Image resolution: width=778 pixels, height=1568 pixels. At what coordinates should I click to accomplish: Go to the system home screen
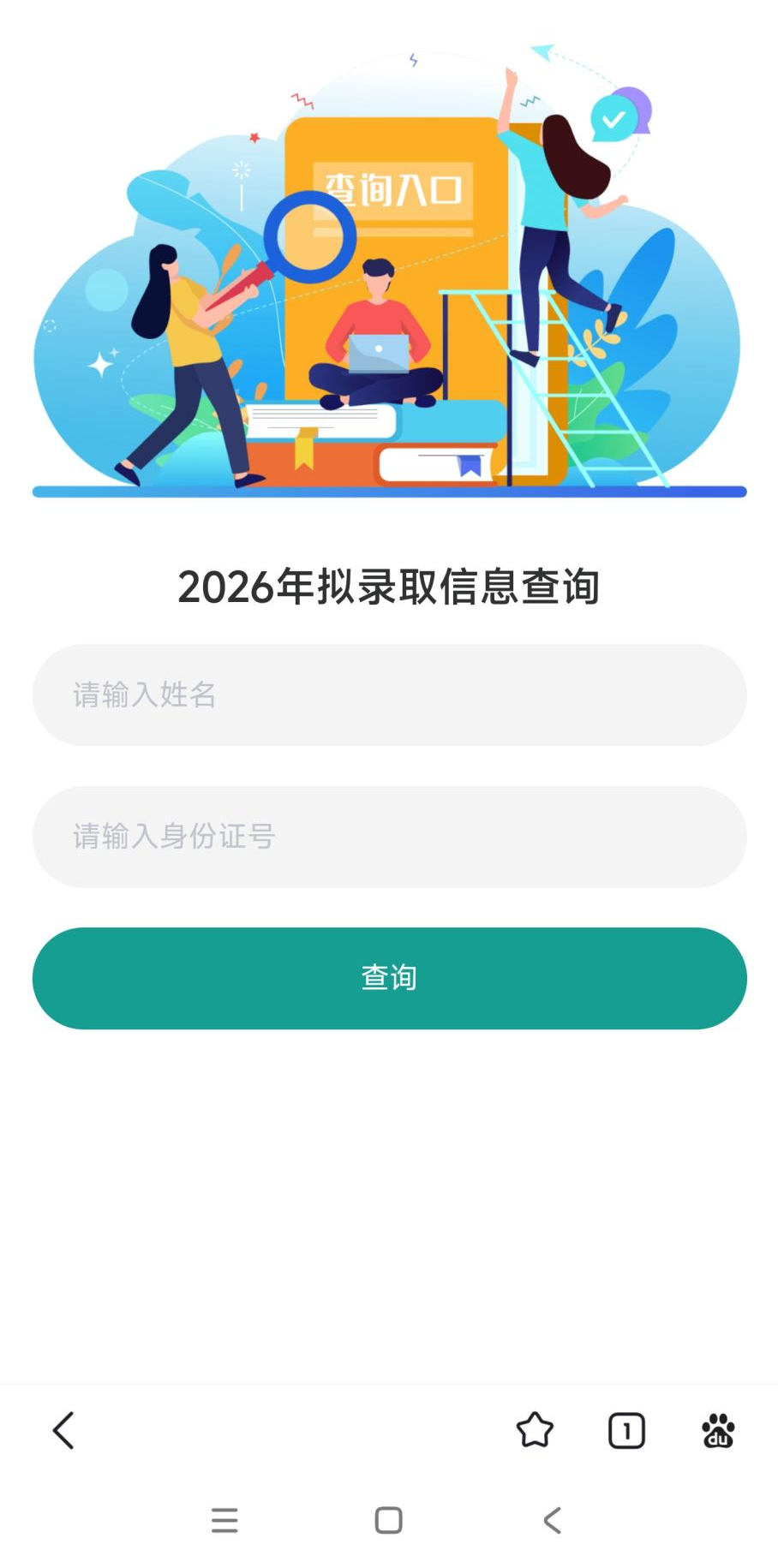389,1520
